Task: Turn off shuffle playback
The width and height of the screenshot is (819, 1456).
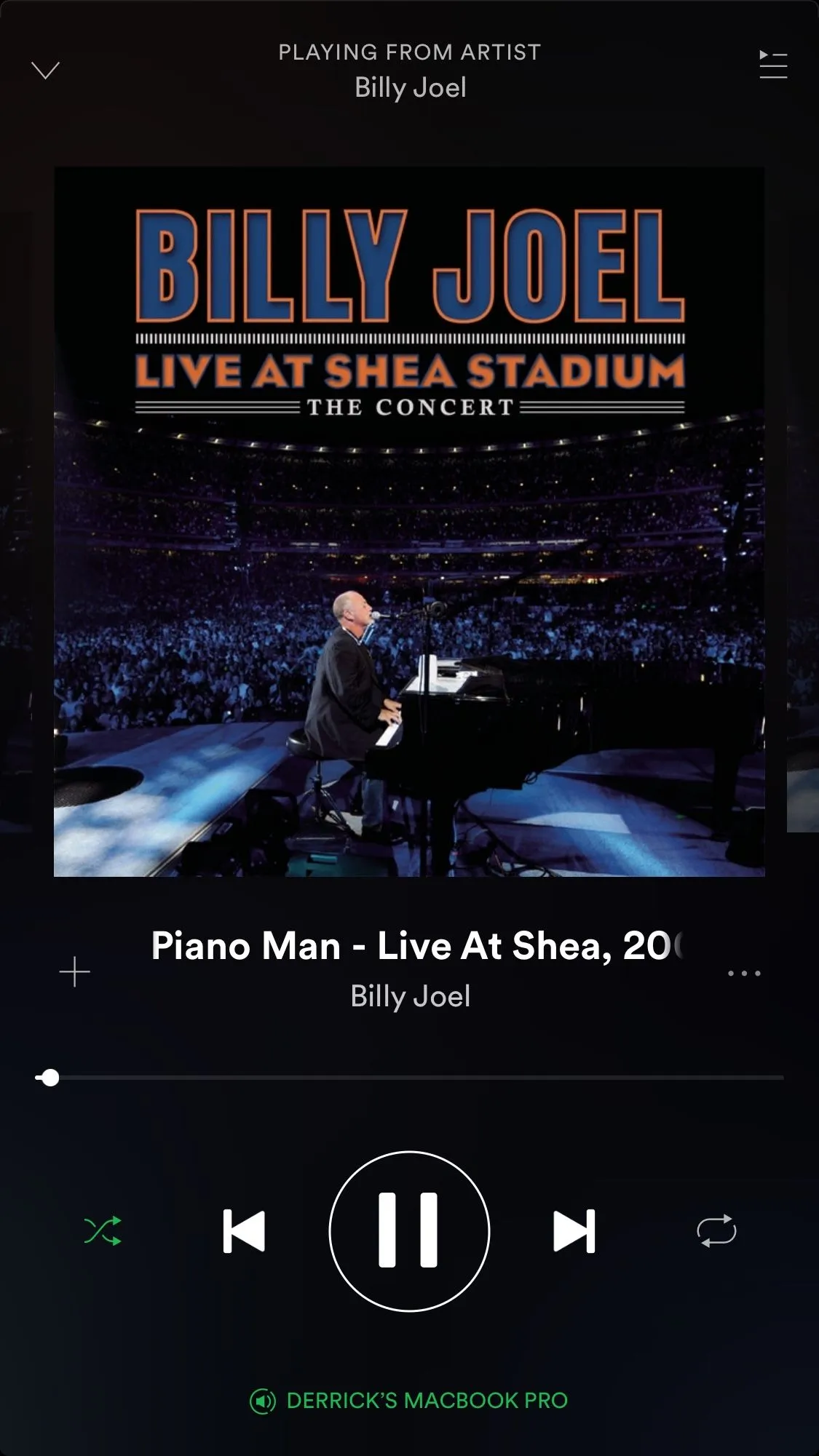Action: point(103,1231)
